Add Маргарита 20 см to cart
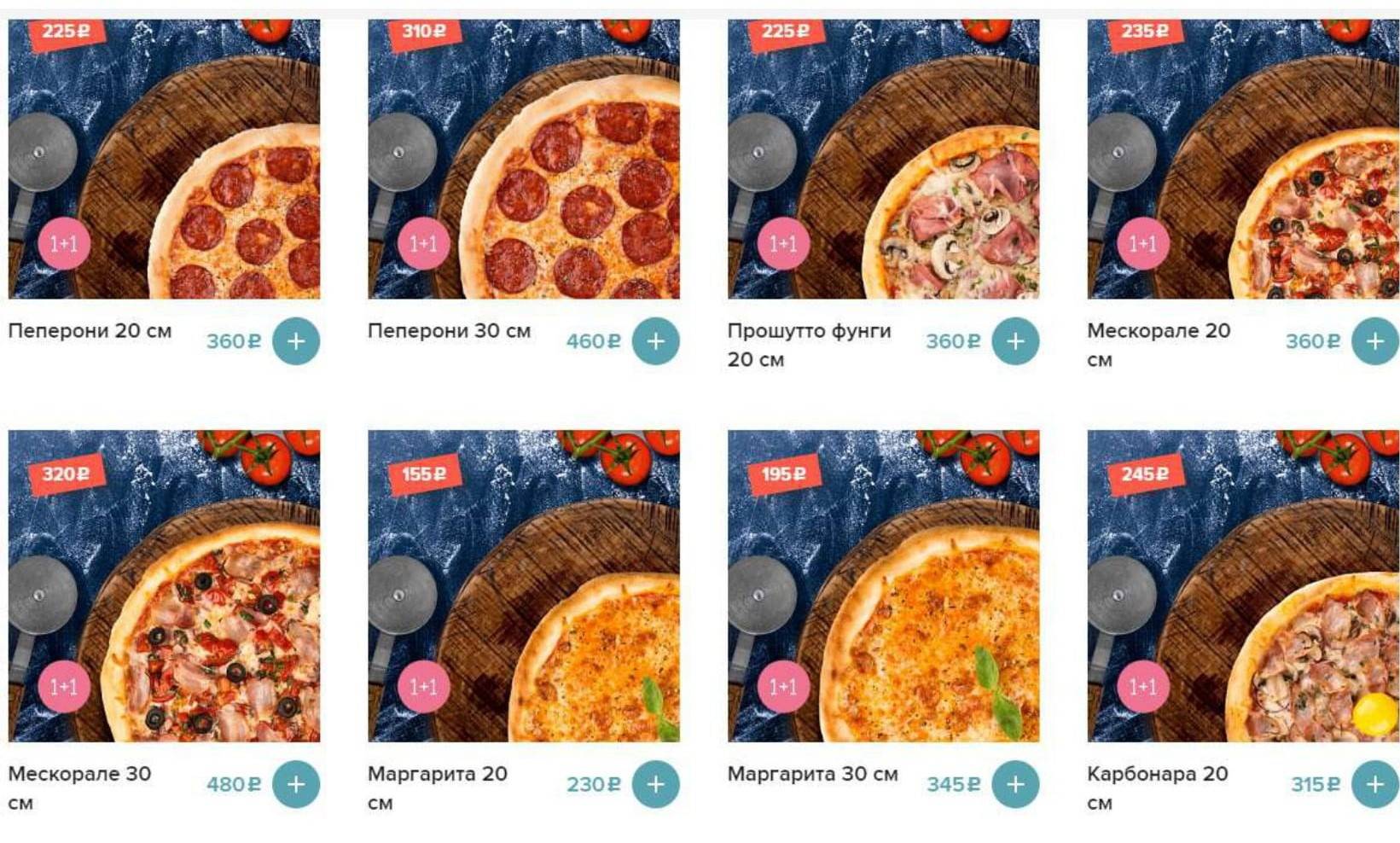This screenshot has width=1400, height=843. point(655,784)
